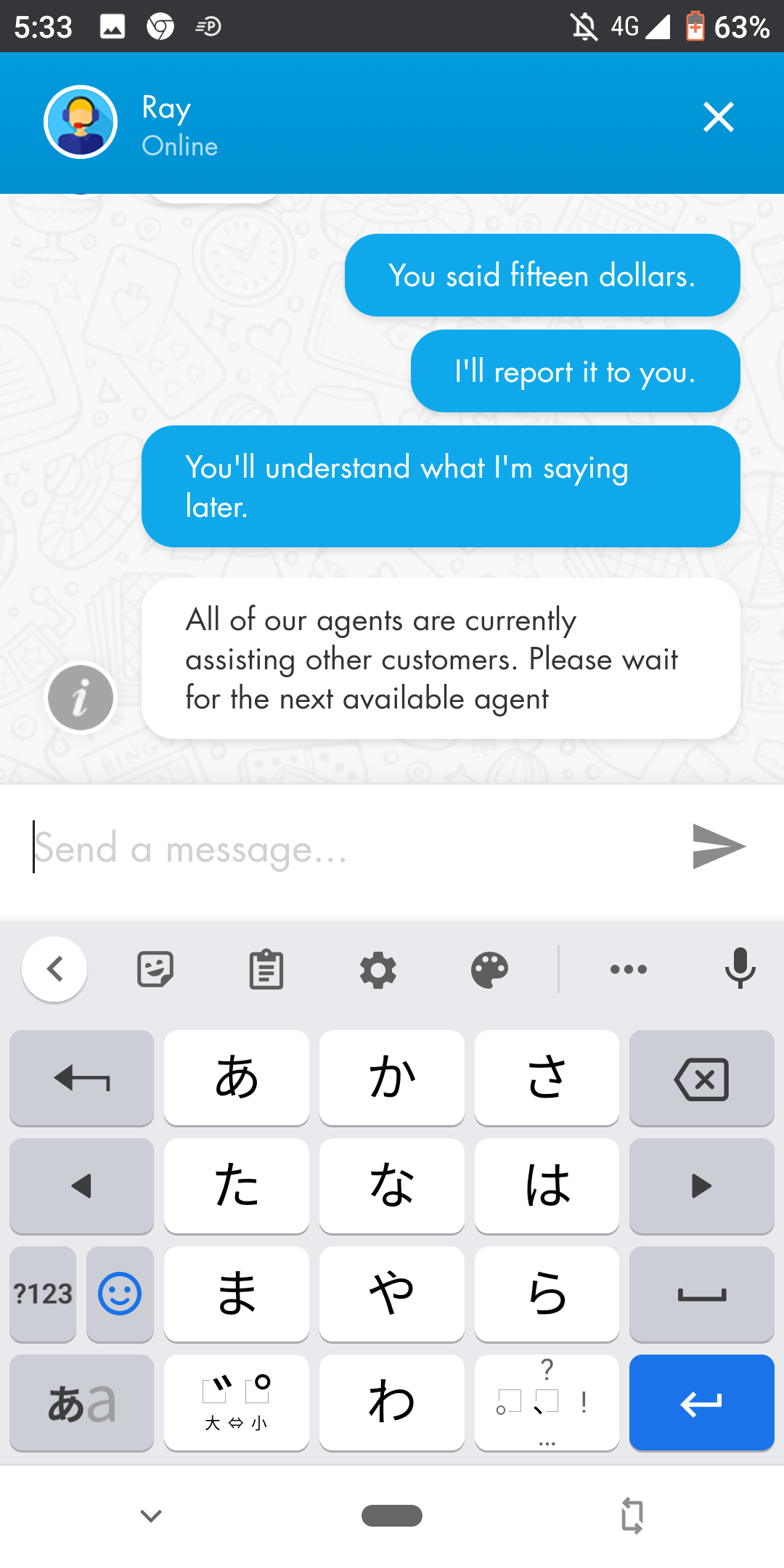Viewport: 784px width, 1568px height.
Task: Start voice input with the microphone
Action: click(x=740, y=969)
